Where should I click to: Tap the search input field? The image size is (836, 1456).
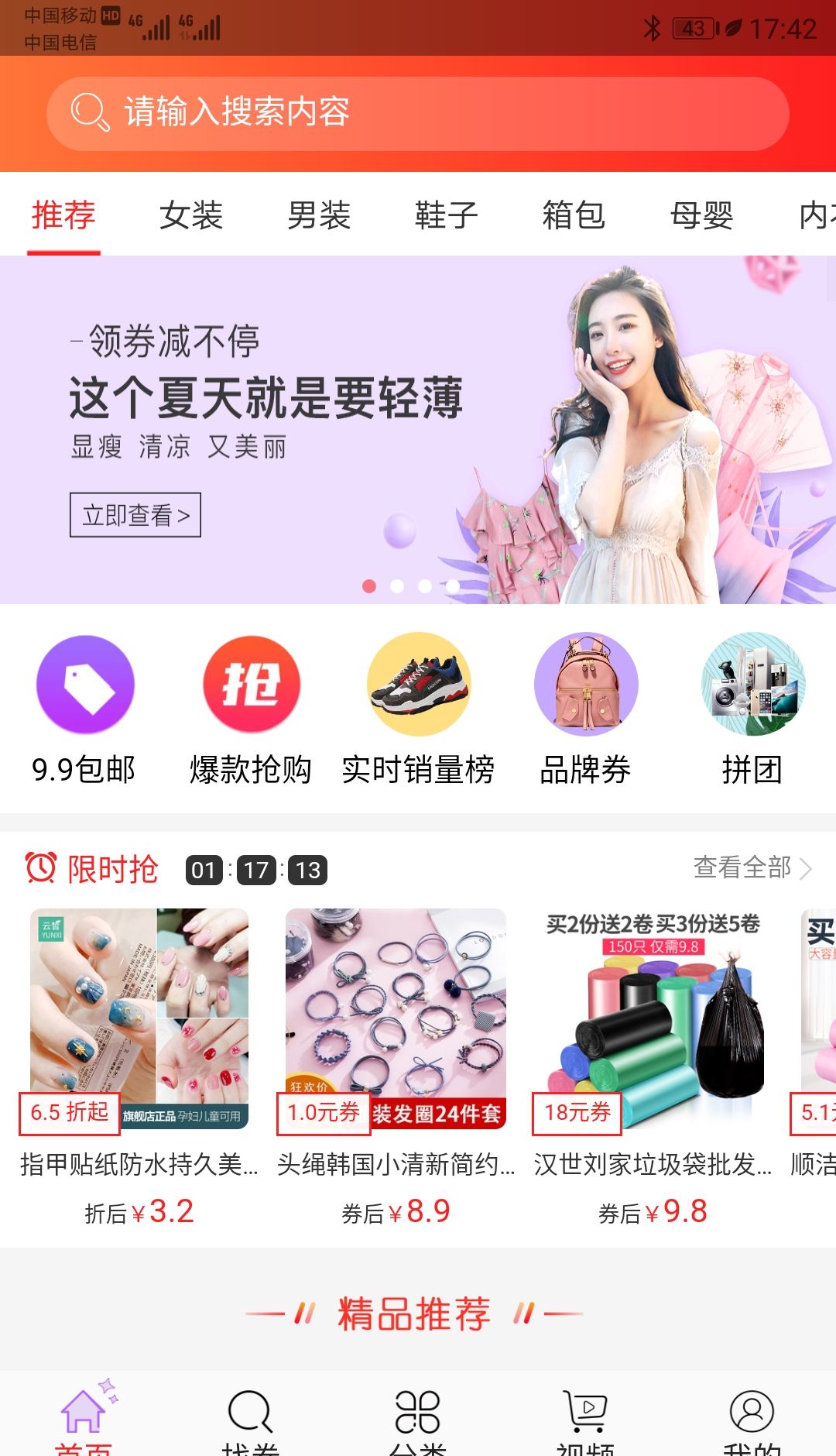pos(418,112)
